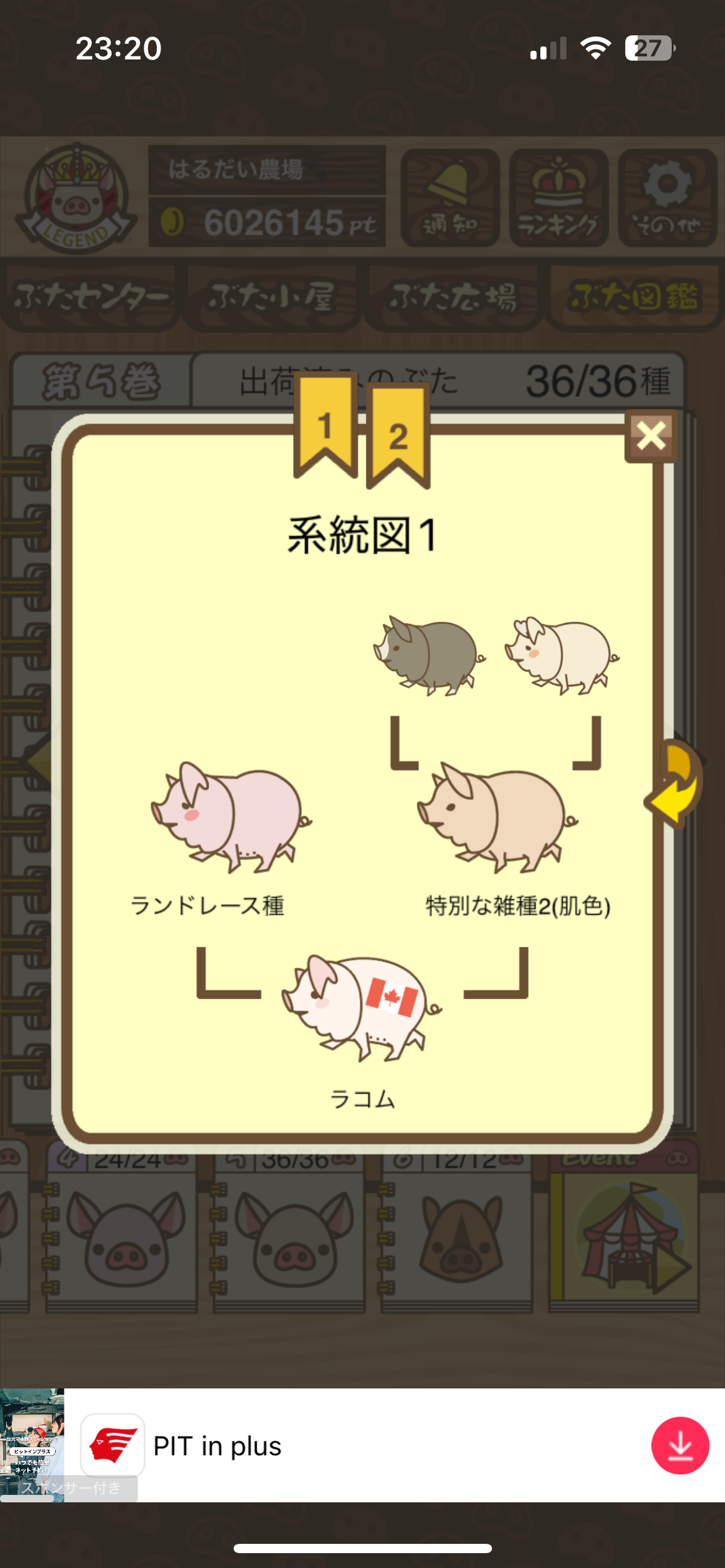725x1568 pixels.
Task: Close the 系統図 popup dialog
Action: [x=651, y=436]
